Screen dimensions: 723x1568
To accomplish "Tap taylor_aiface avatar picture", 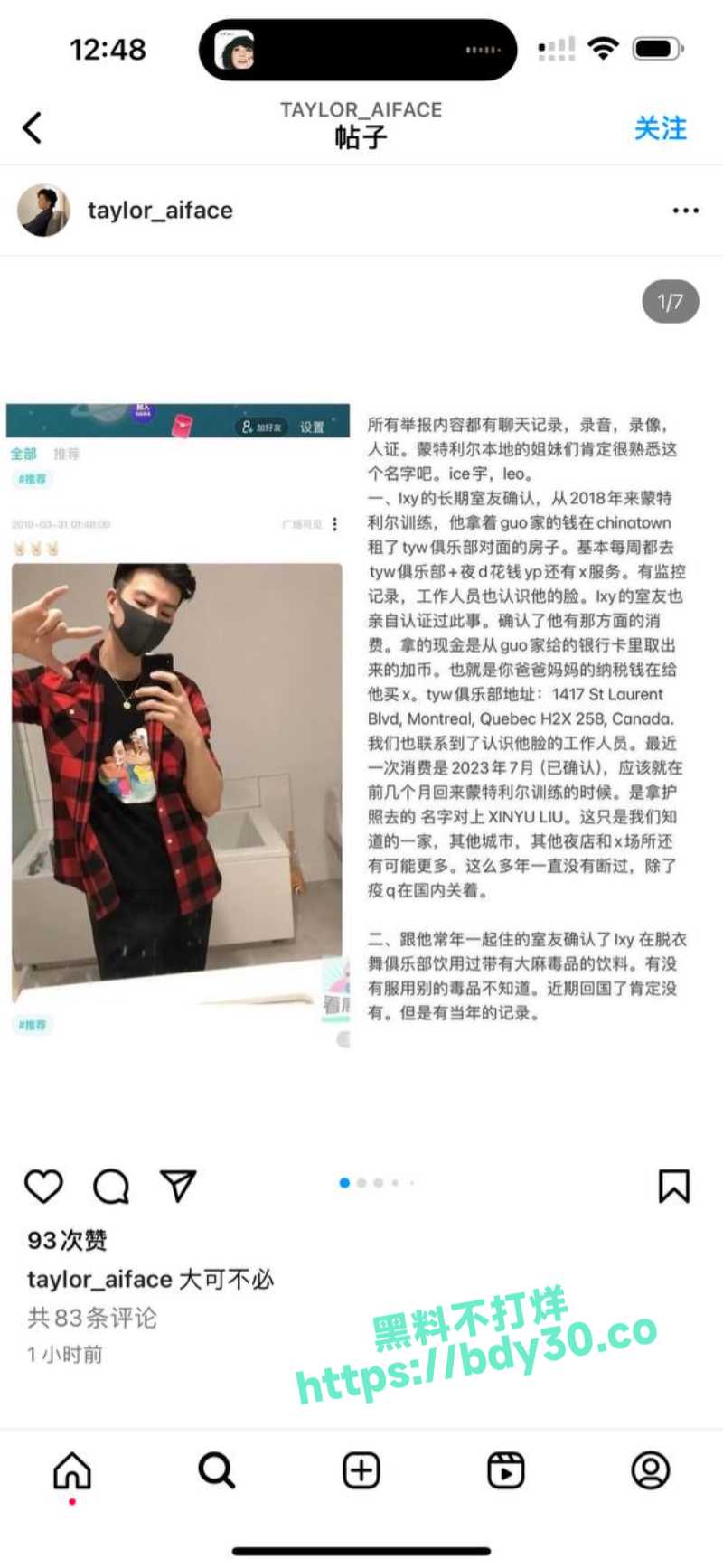I will click(43, 211).
